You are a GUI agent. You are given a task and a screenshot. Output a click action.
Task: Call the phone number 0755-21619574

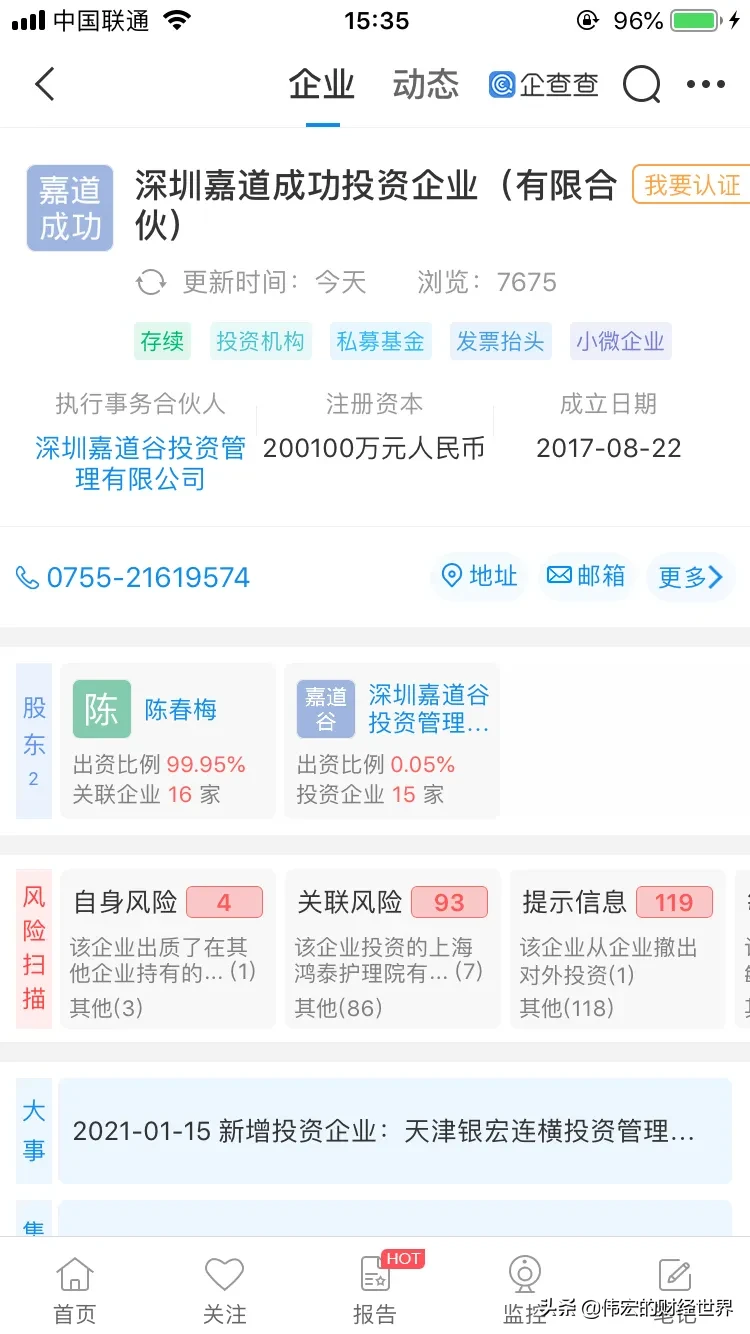(x=133, y=577)
